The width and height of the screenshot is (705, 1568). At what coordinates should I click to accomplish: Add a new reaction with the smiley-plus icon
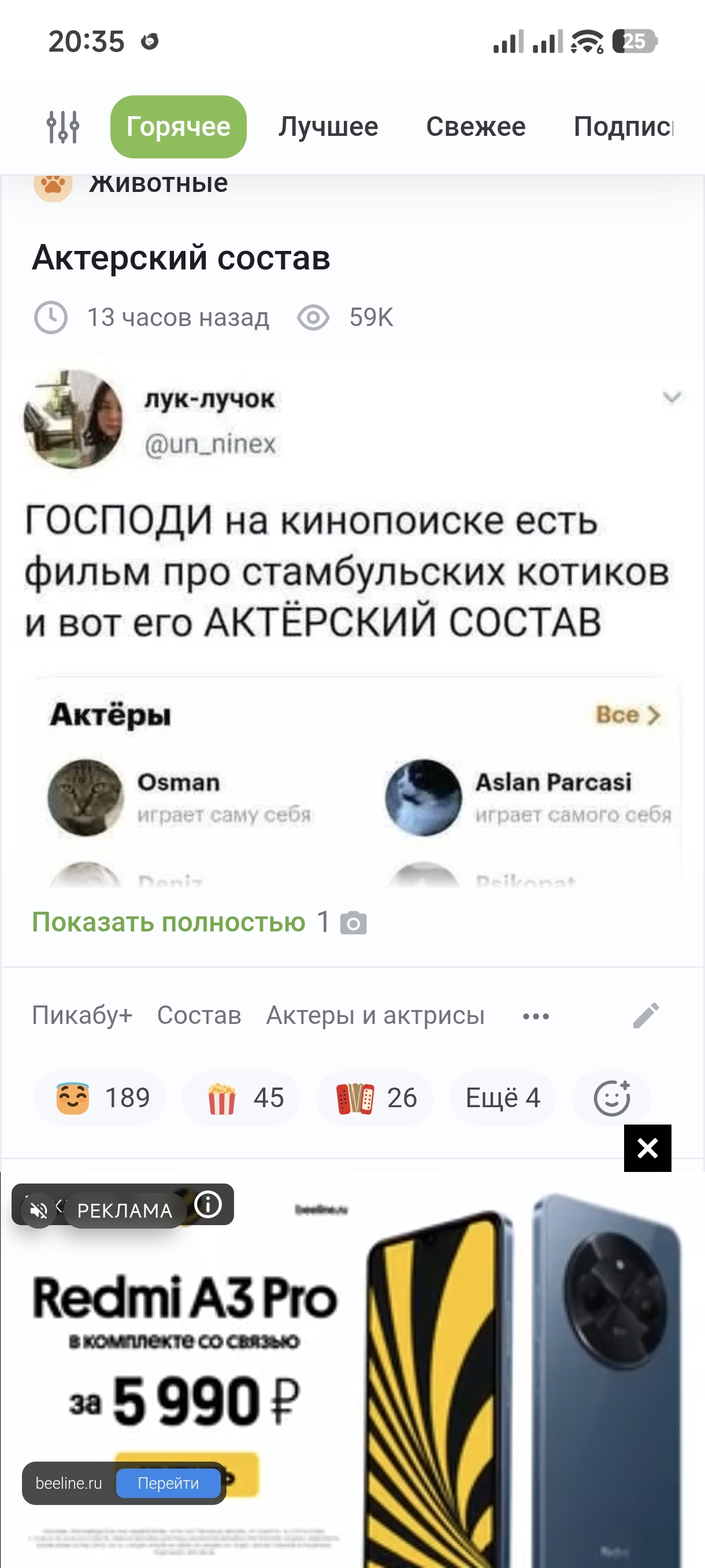click(611, 1097)
